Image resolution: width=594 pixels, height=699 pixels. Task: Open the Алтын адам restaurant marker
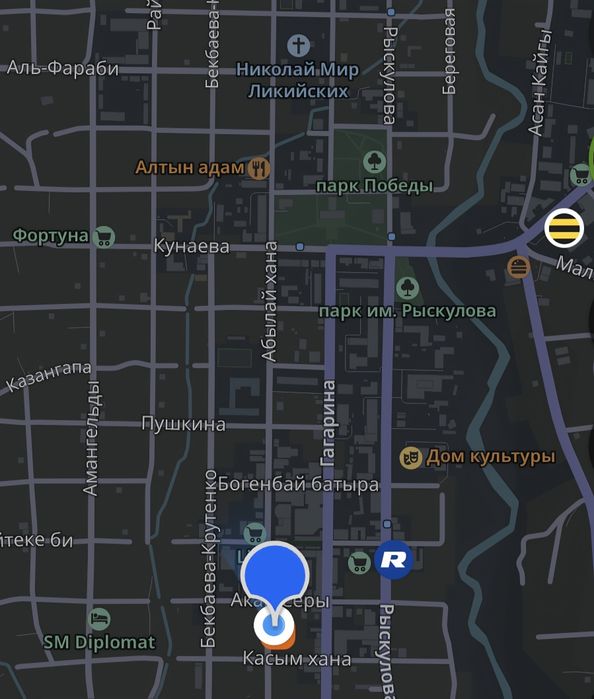click(259, 168)
